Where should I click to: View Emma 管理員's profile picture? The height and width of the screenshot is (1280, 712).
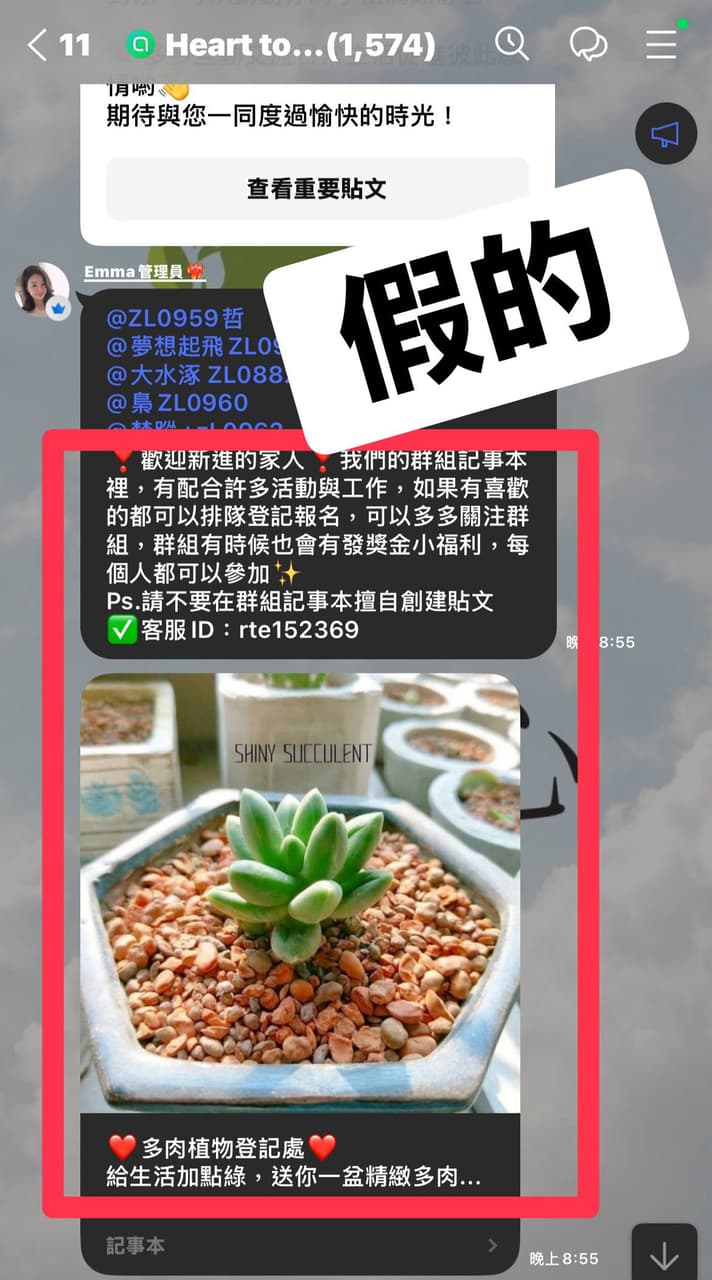tap(42, 290)
